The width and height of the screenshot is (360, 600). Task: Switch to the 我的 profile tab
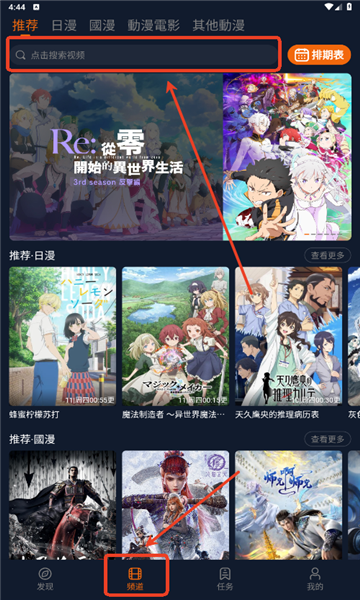[x=315, y=579]
